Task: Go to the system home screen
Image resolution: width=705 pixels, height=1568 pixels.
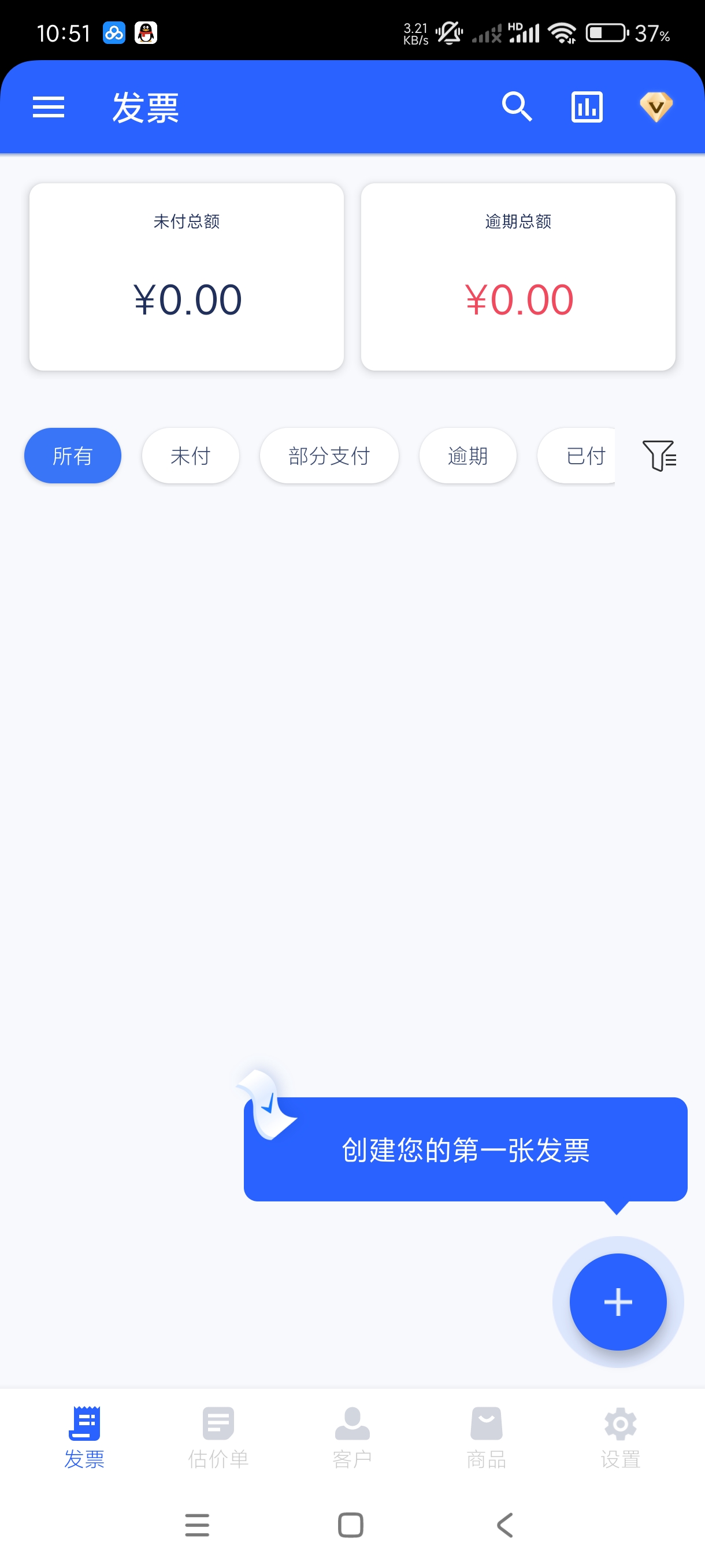Action: (x=351, y=1525)
